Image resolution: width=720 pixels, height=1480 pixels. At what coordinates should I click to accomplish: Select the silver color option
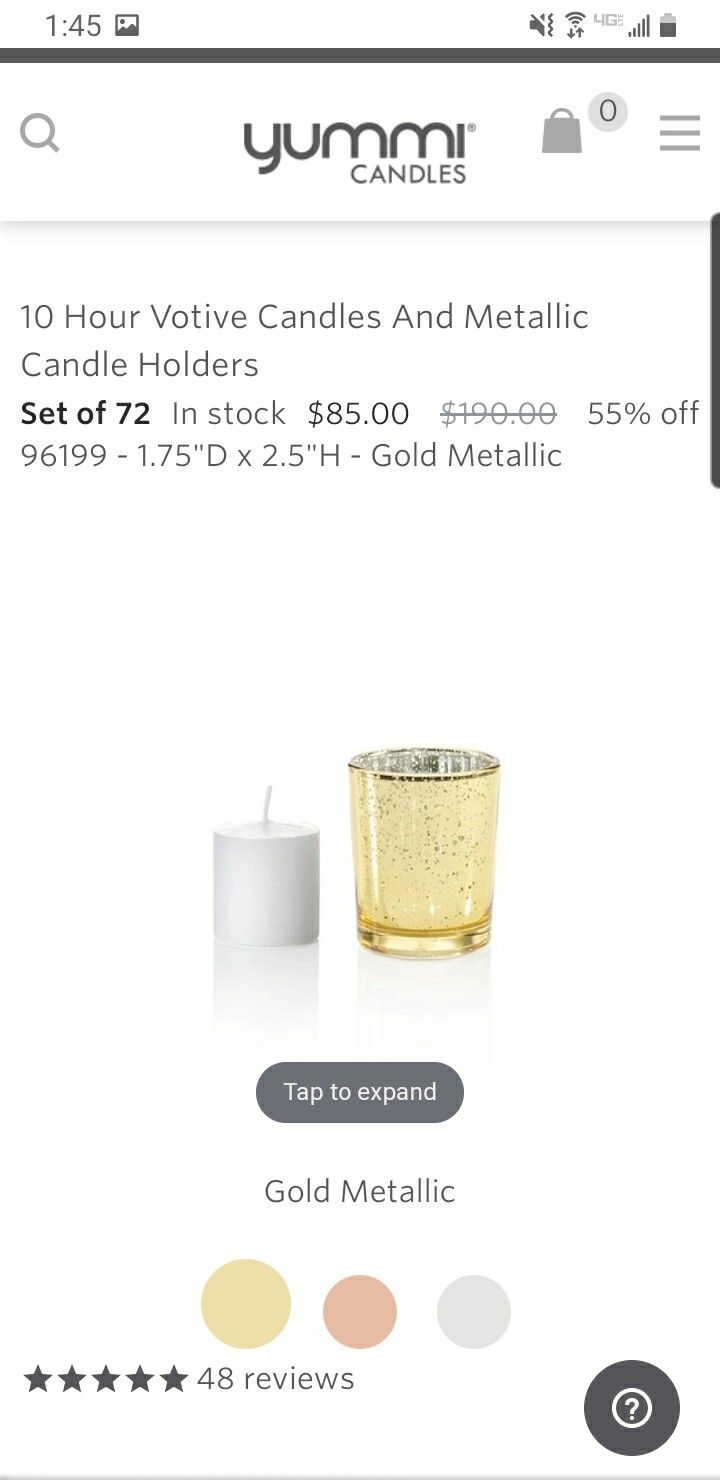coord(473,1310)
